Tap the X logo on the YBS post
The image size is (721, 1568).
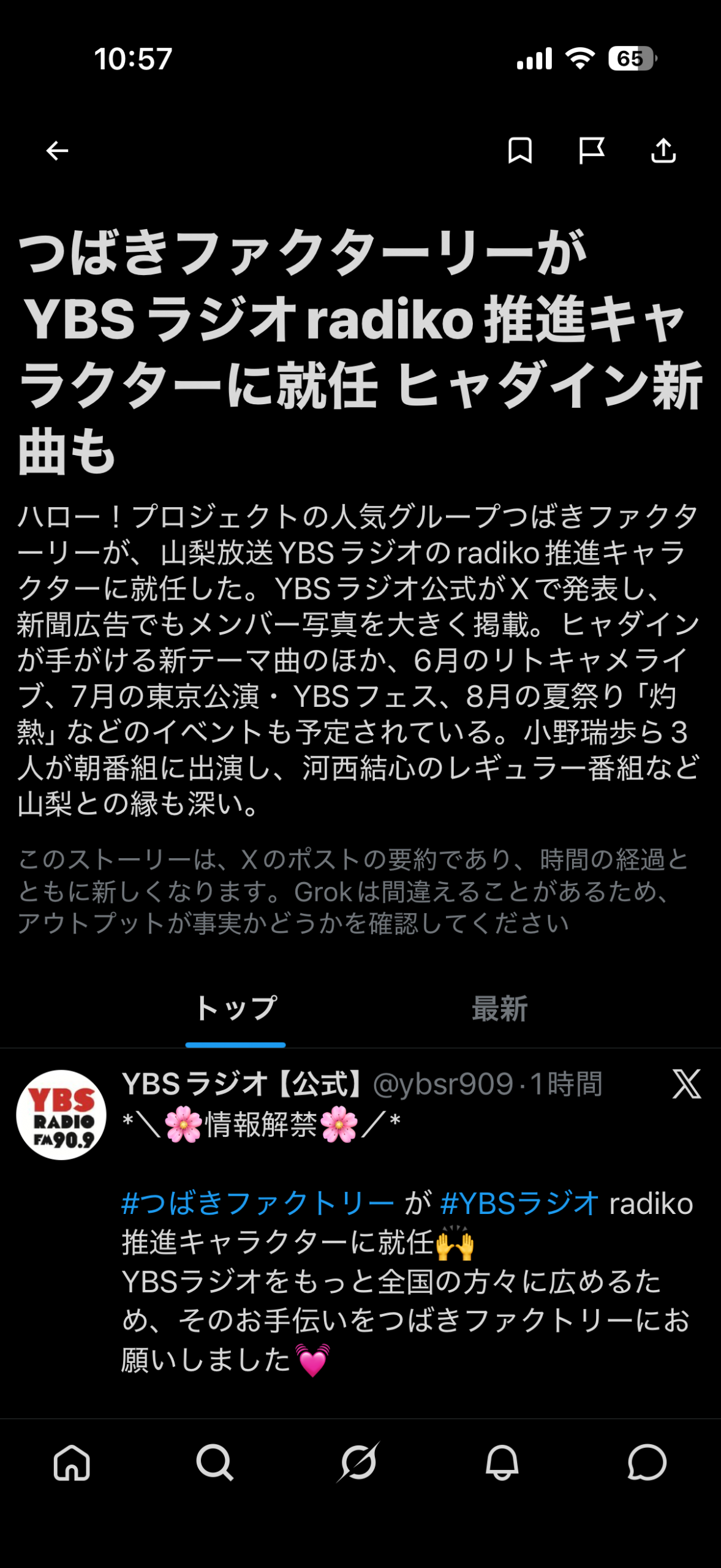[x=686, y=1084]
